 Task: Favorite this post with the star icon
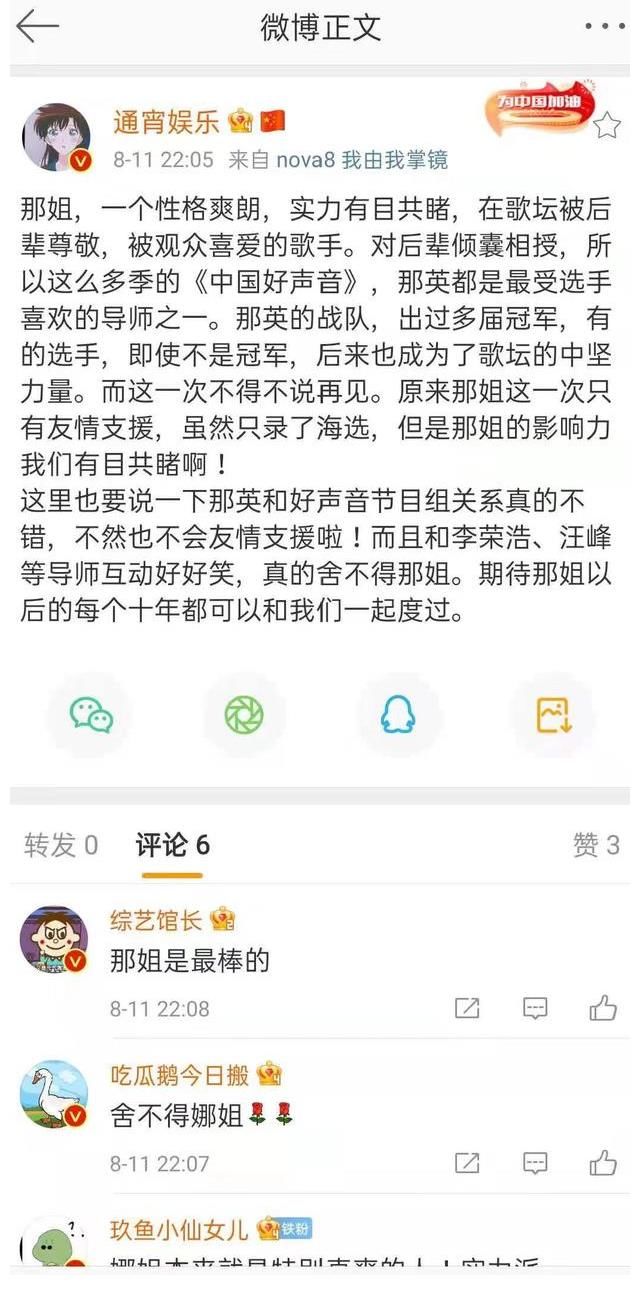[x=607, y=125]
